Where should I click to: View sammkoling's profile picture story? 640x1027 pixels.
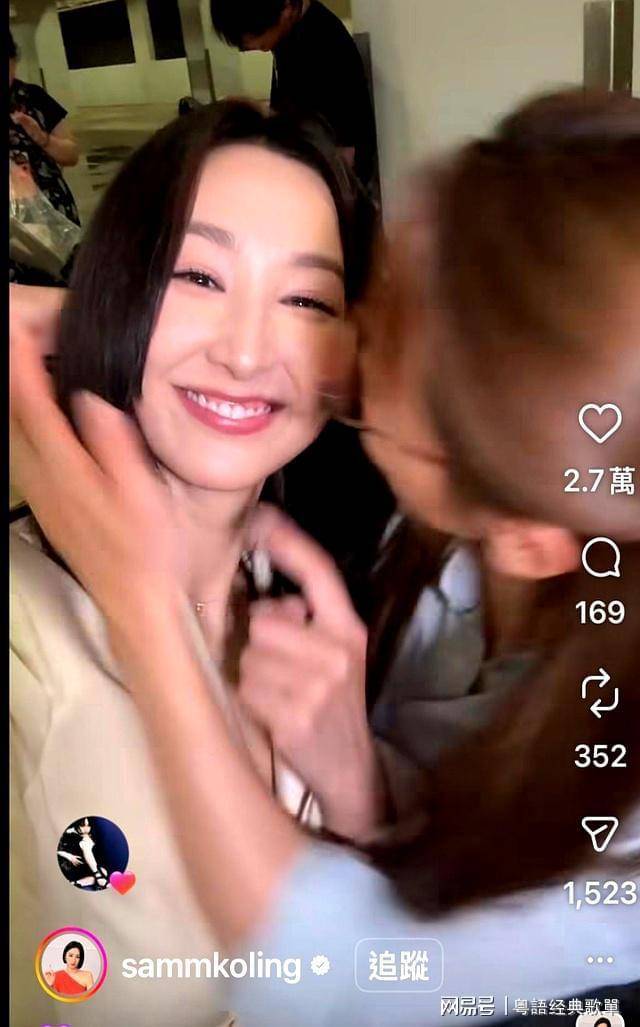71,965
